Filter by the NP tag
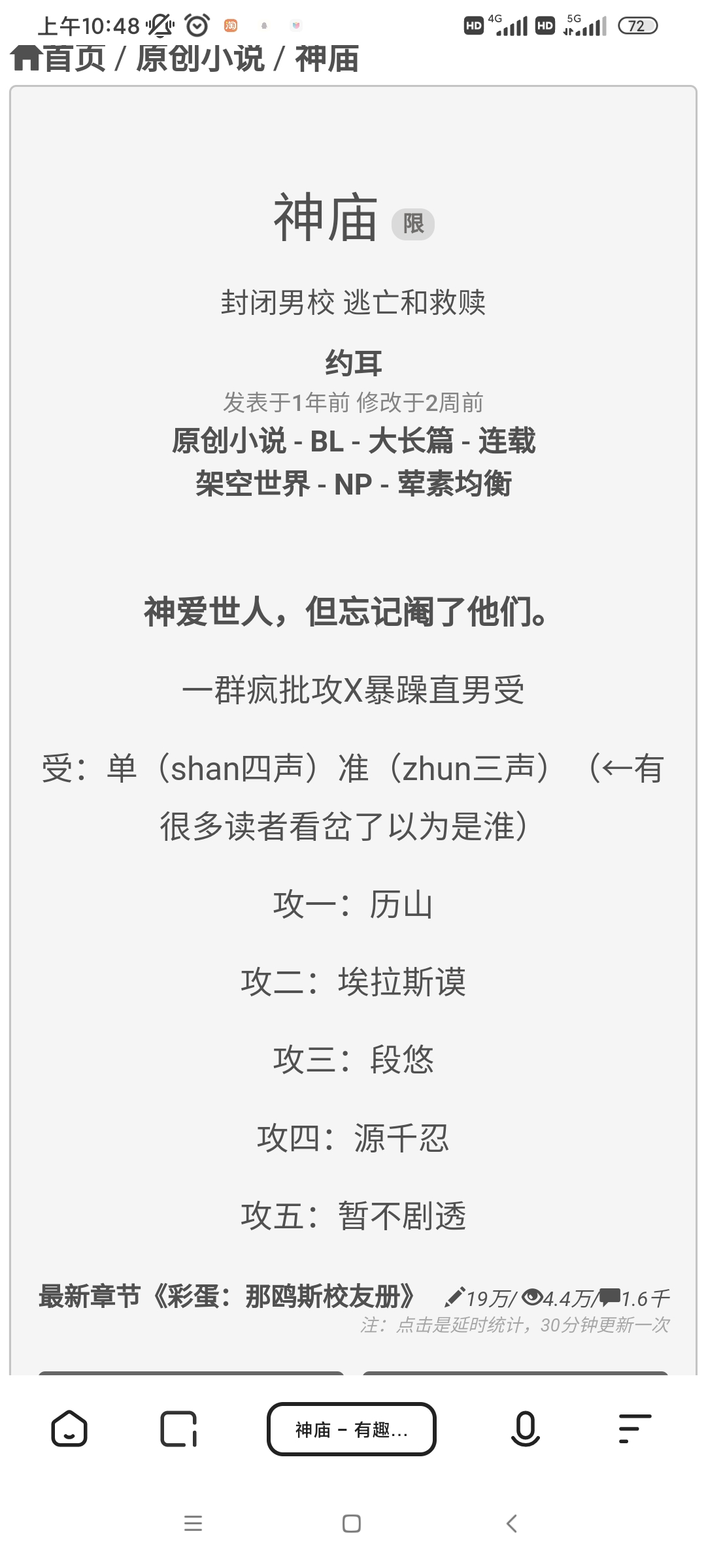 click(x=353, y=484)
